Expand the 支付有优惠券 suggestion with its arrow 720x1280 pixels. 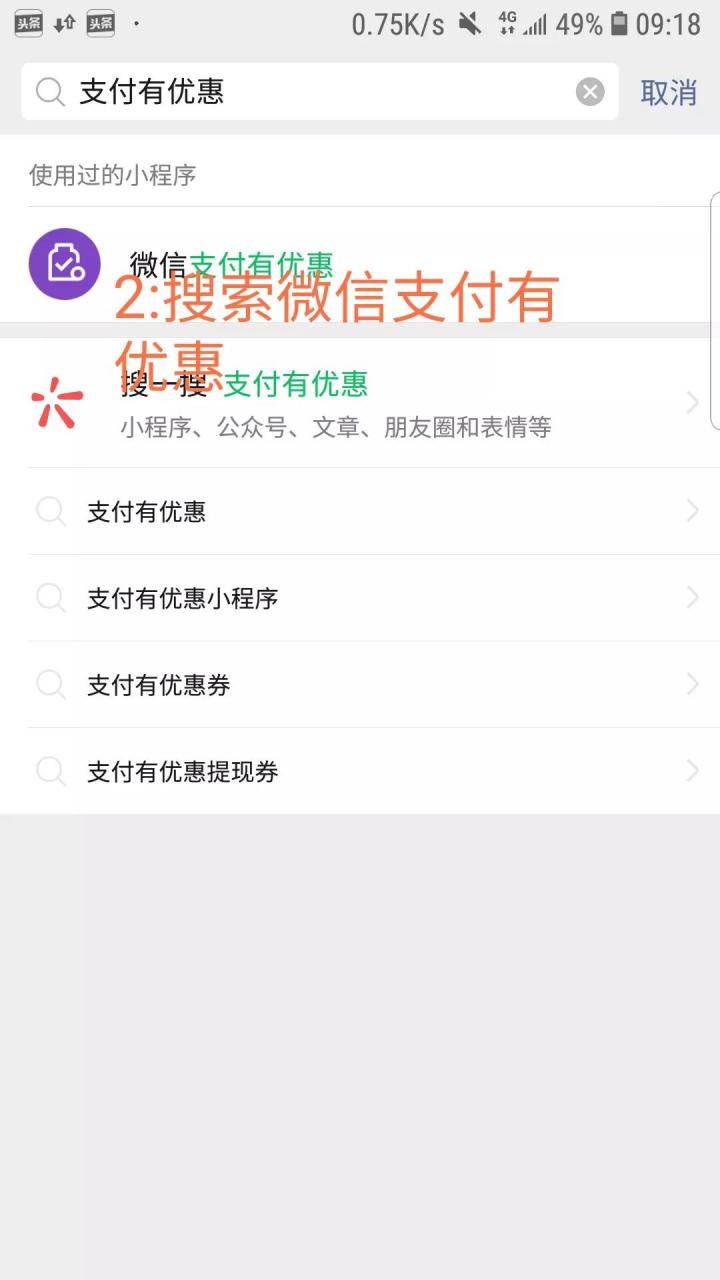[692, 684]
